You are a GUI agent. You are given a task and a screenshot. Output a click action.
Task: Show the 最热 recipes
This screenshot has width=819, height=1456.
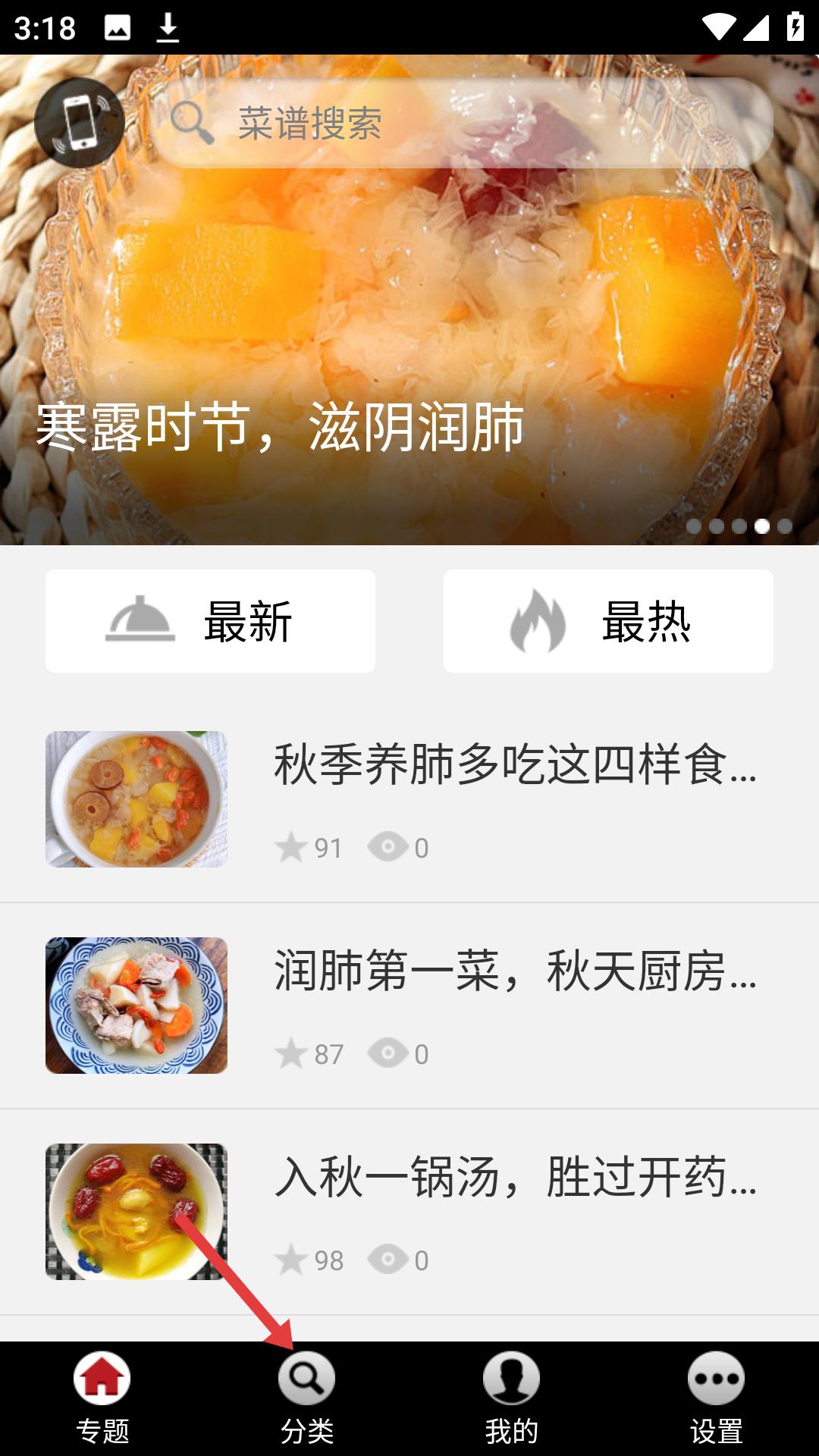[608, 621]
